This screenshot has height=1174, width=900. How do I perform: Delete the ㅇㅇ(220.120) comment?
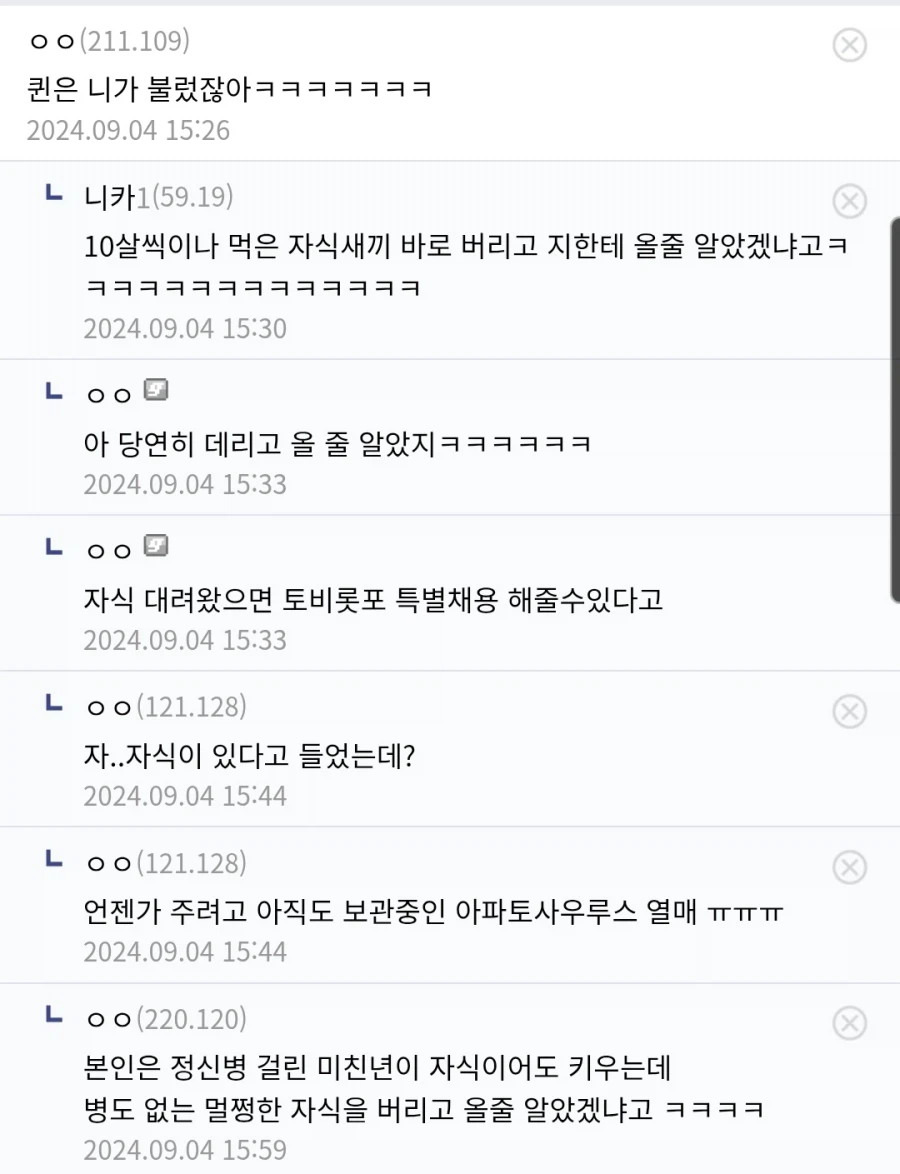850,1024
